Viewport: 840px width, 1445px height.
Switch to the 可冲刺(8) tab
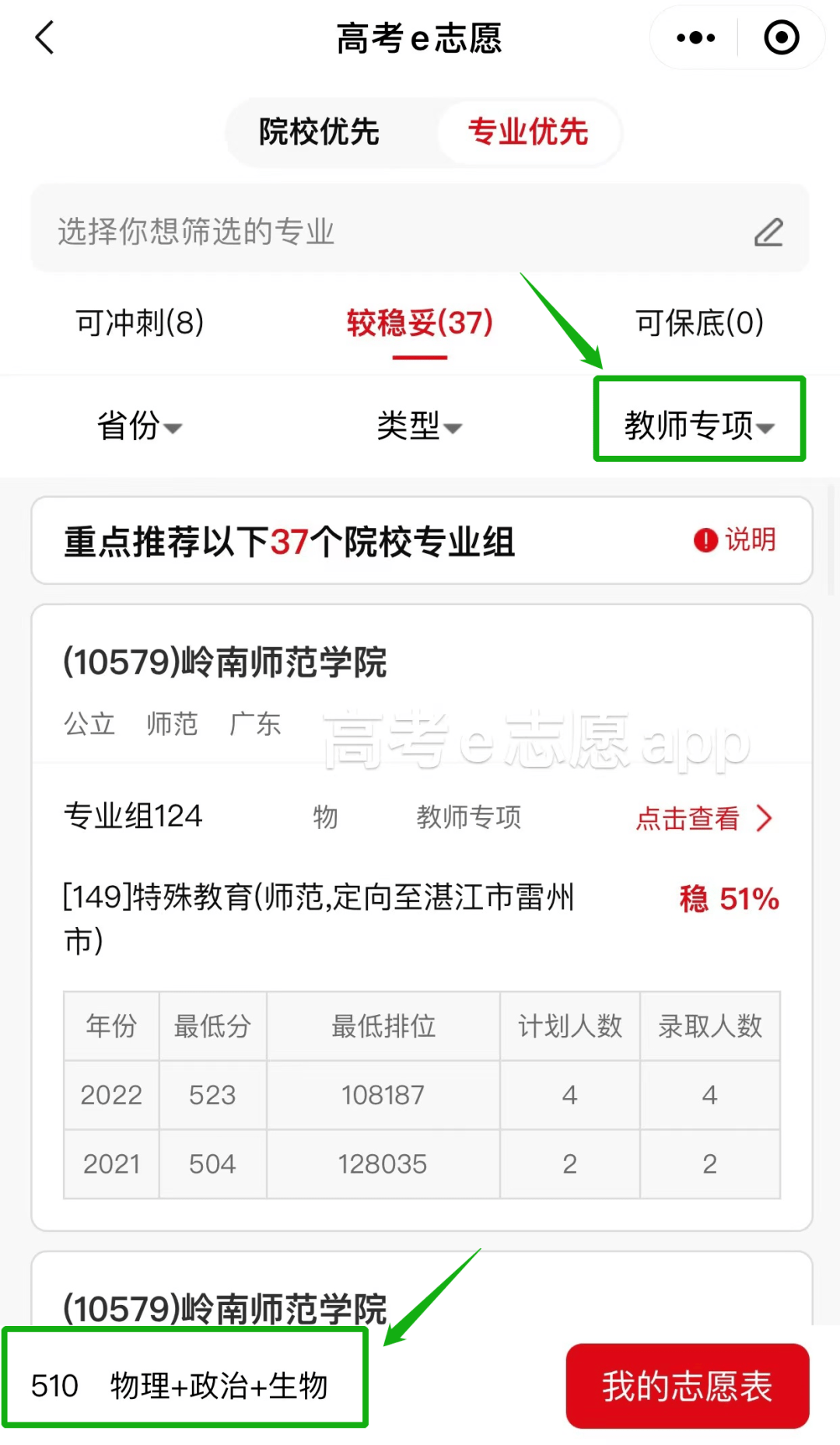(140, 323)
